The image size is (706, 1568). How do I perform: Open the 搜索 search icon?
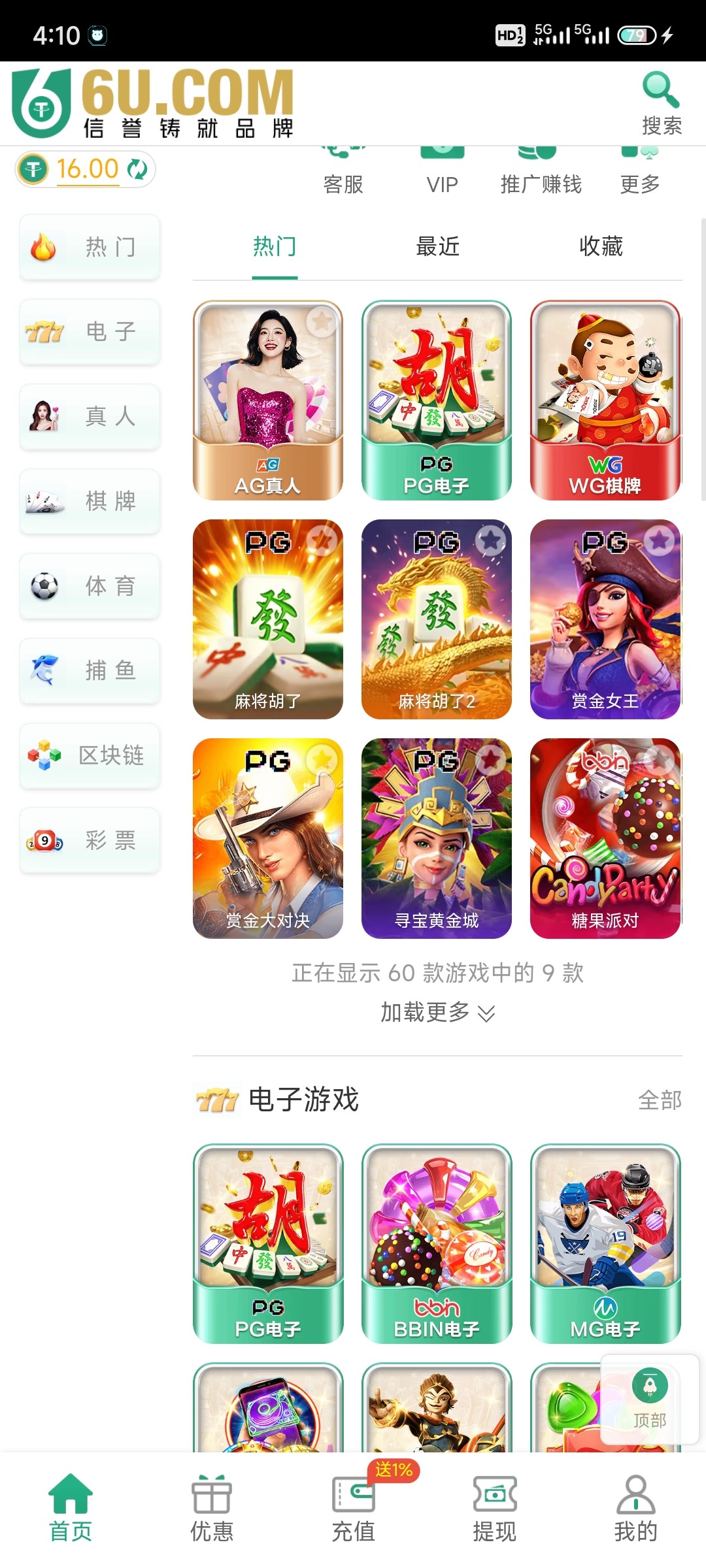pos(661,103)
